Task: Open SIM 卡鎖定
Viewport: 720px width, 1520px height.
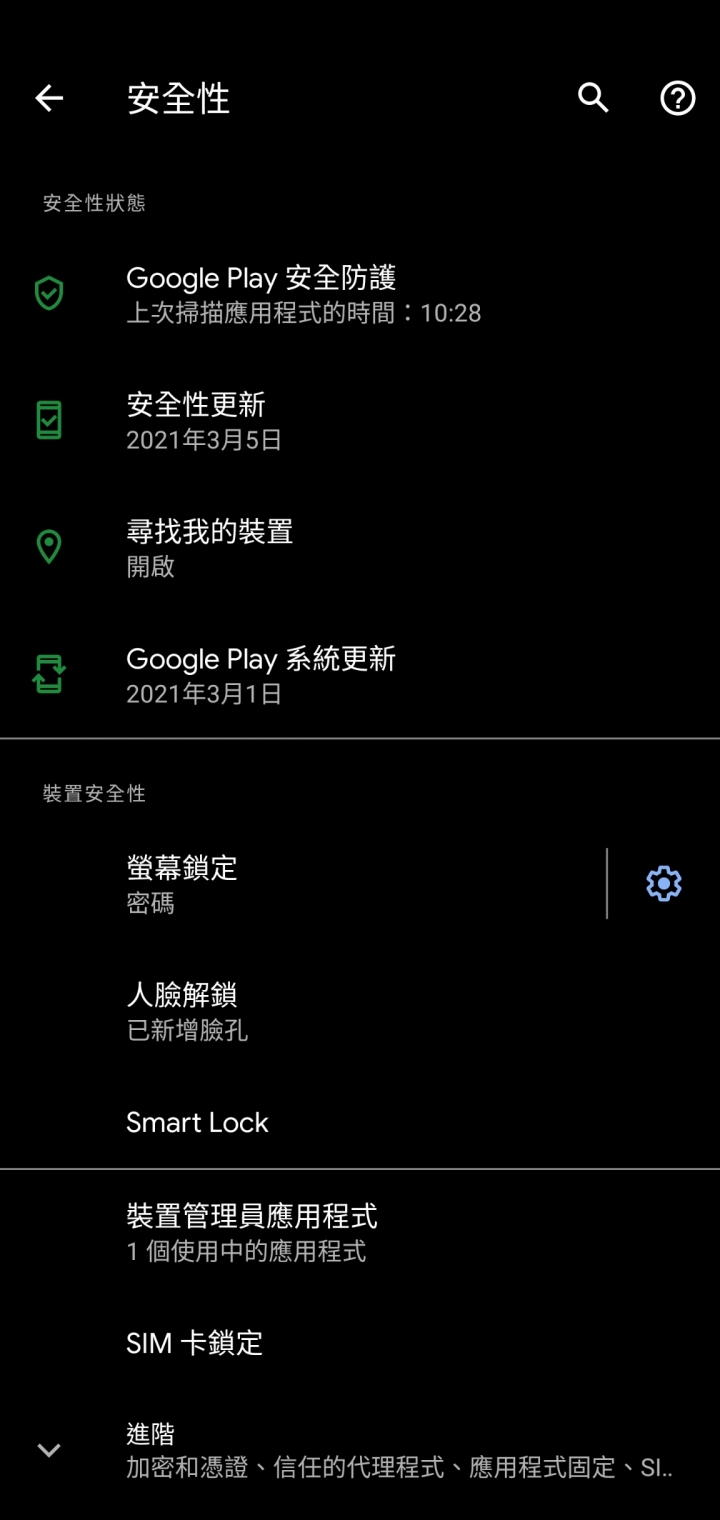Action: coord(360,1343)
